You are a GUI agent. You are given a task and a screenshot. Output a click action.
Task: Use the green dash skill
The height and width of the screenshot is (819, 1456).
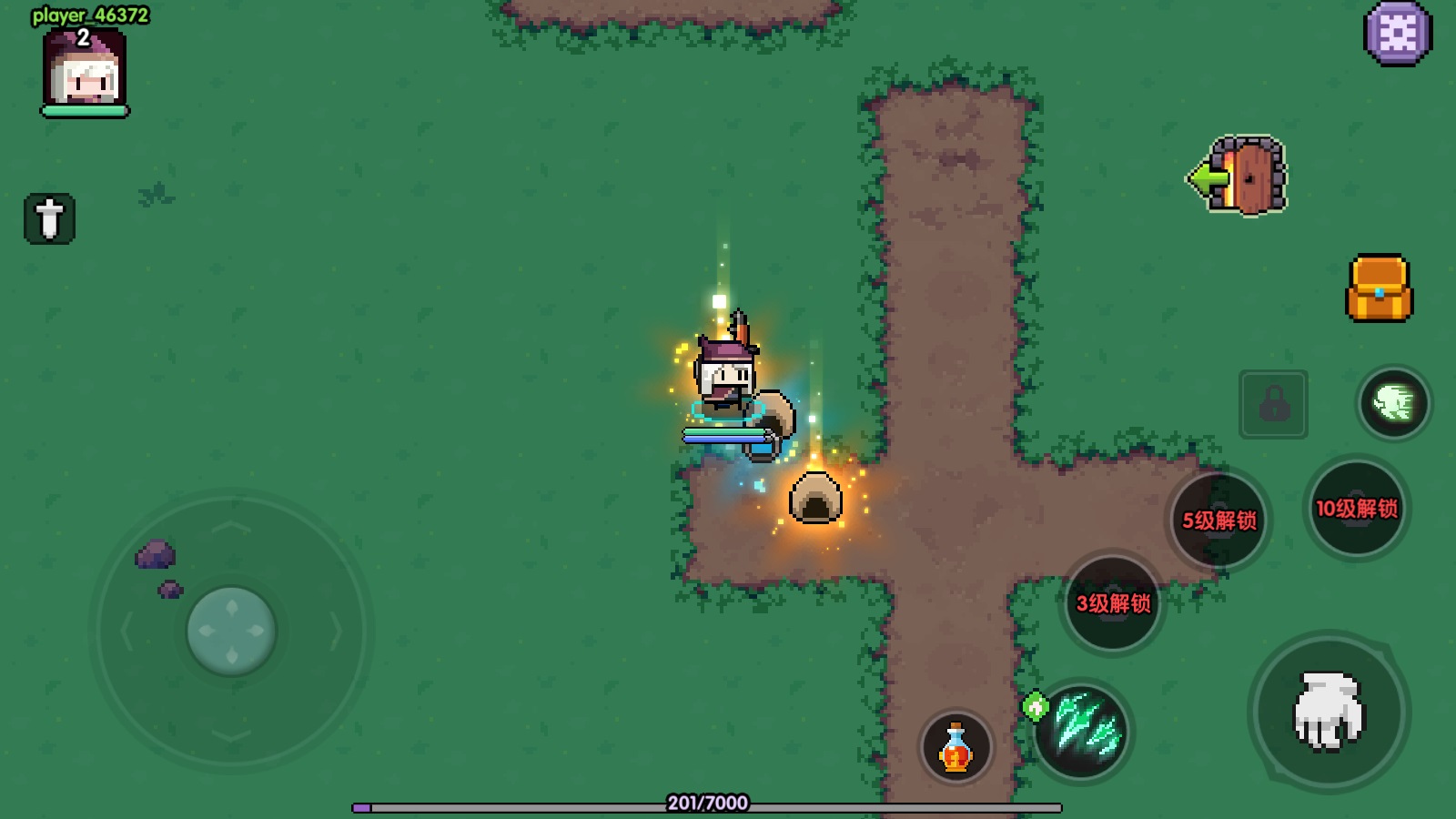click(1393, 403)
